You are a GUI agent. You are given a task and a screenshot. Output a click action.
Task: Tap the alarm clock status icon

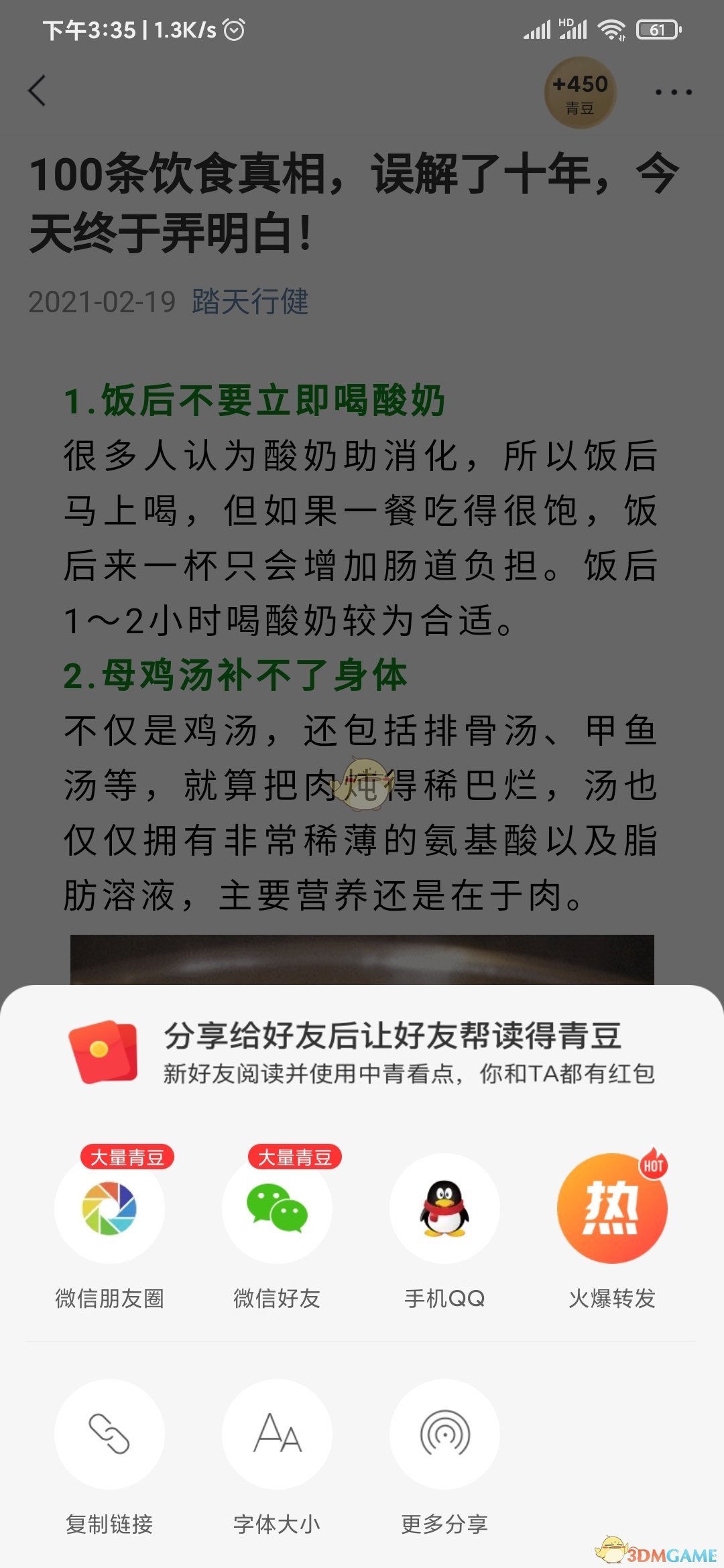[x=233, y=28]
